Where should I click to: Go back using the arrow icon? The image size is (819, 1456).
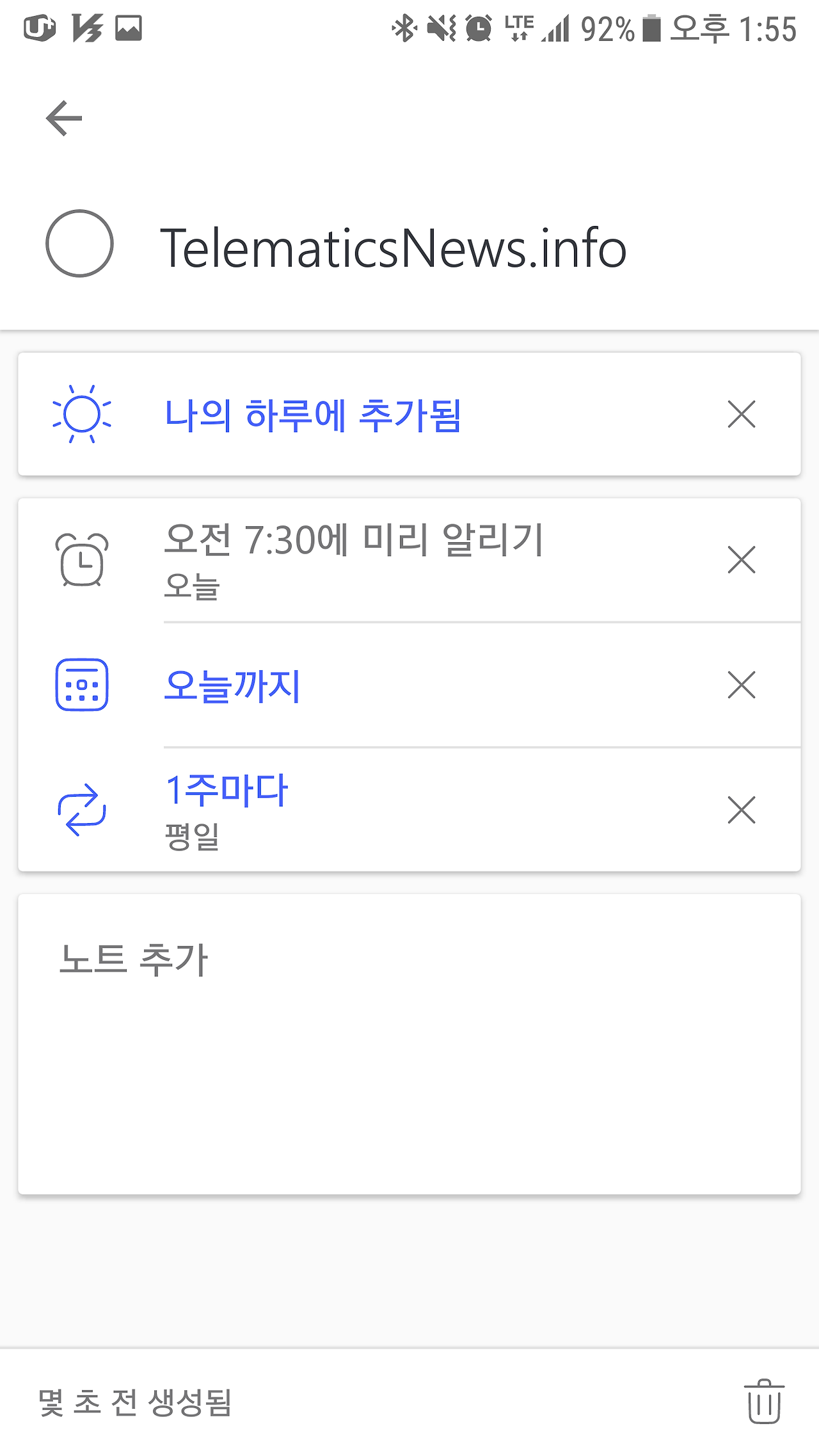tap(64, 118)
